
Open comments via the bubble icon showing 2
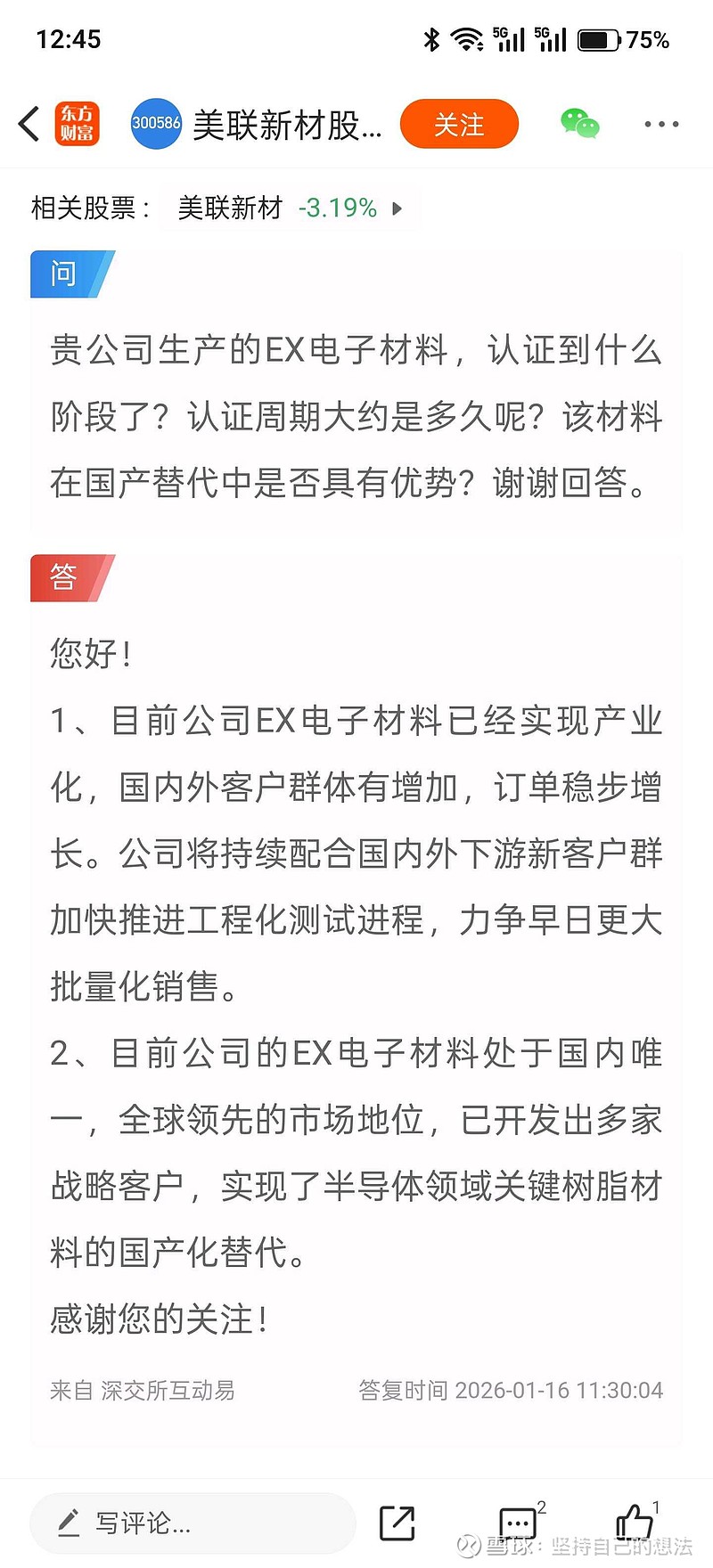click(517, 1523)
